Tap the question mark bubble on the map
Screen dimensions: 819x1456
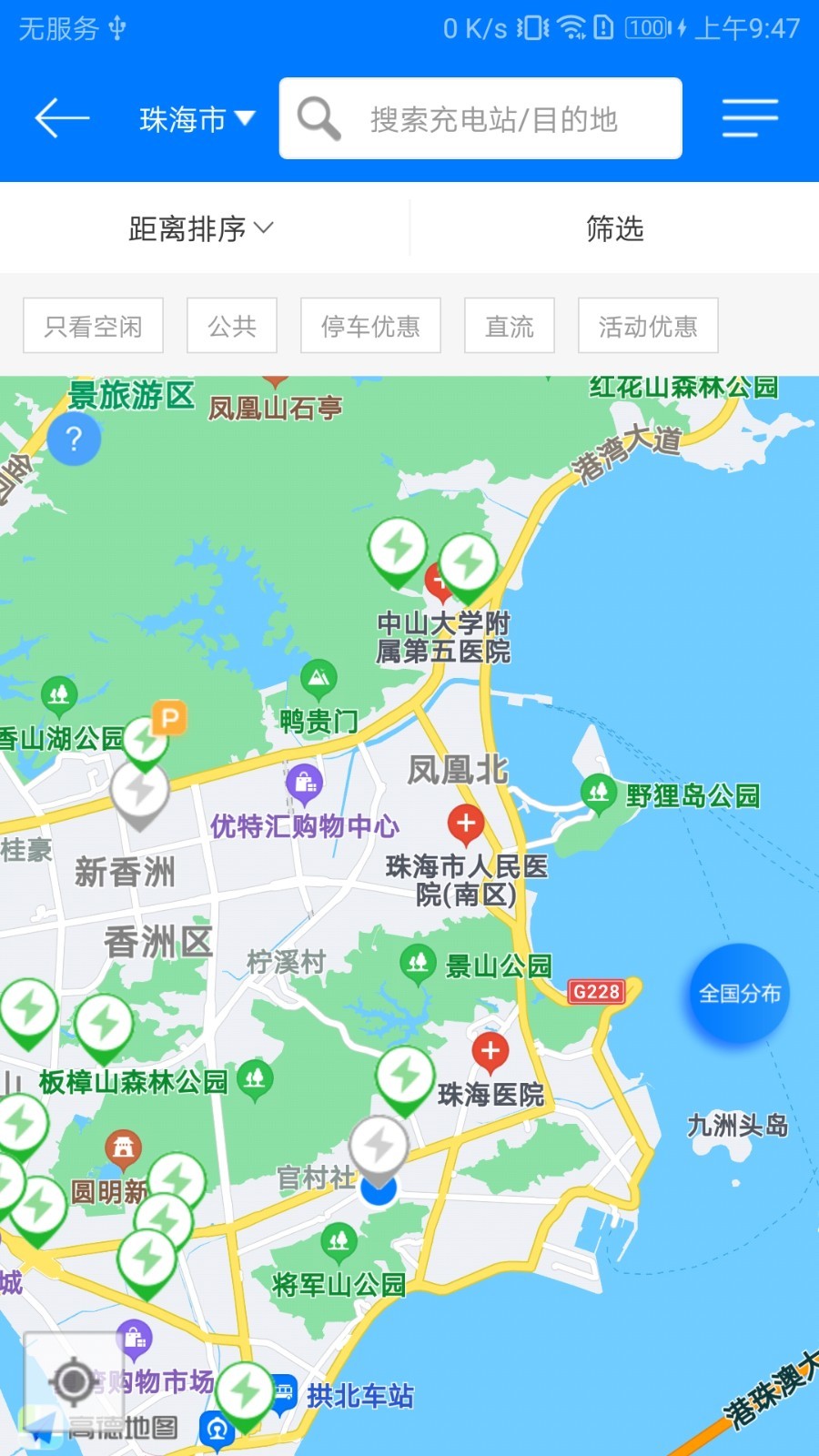point(75,439)
